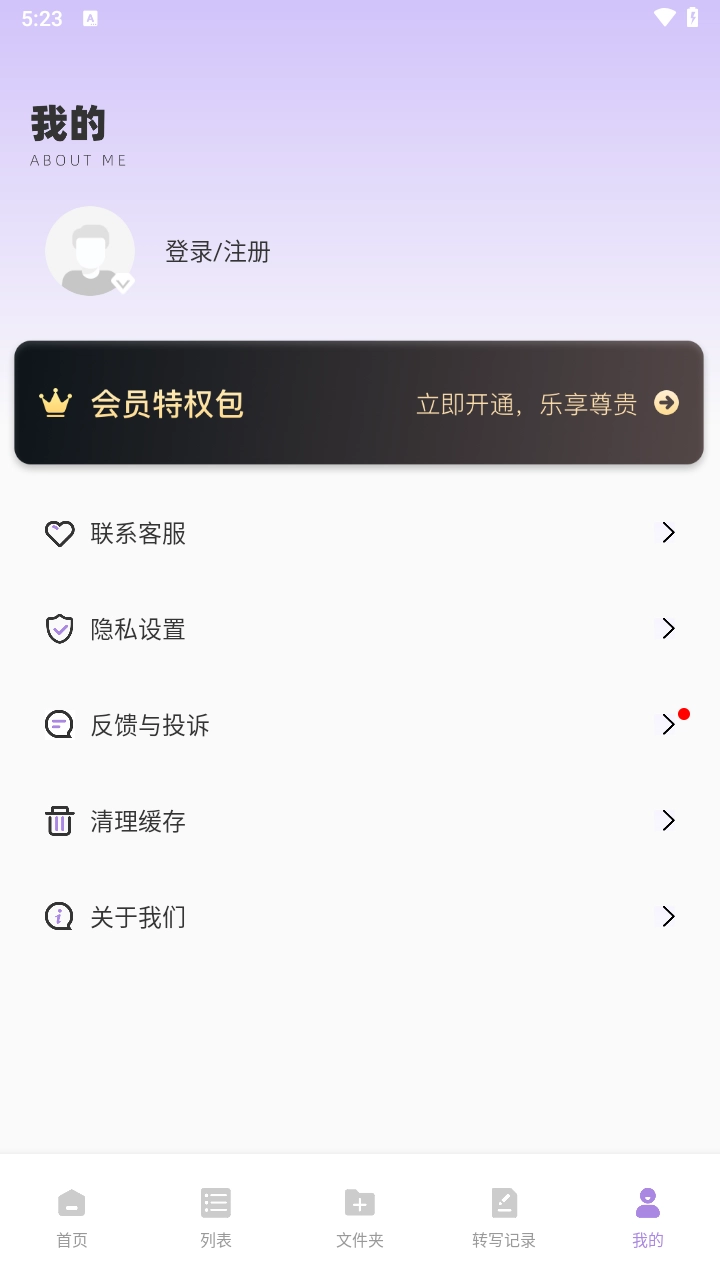
Task: Tap the info icon beside 关于我们
Action: [59, 916]
